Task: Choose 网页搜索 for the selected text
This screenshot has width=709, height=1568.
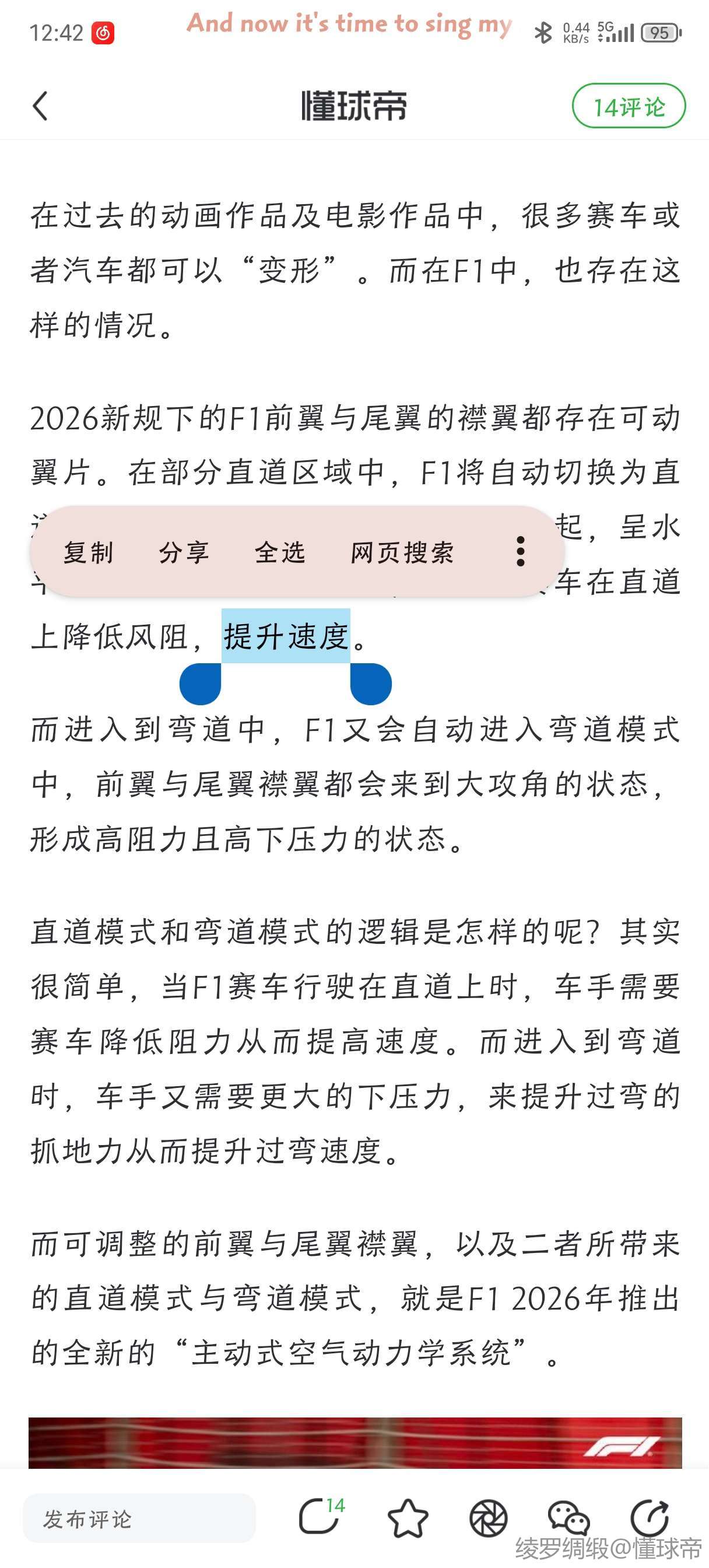Action: [x=402, y=552]
